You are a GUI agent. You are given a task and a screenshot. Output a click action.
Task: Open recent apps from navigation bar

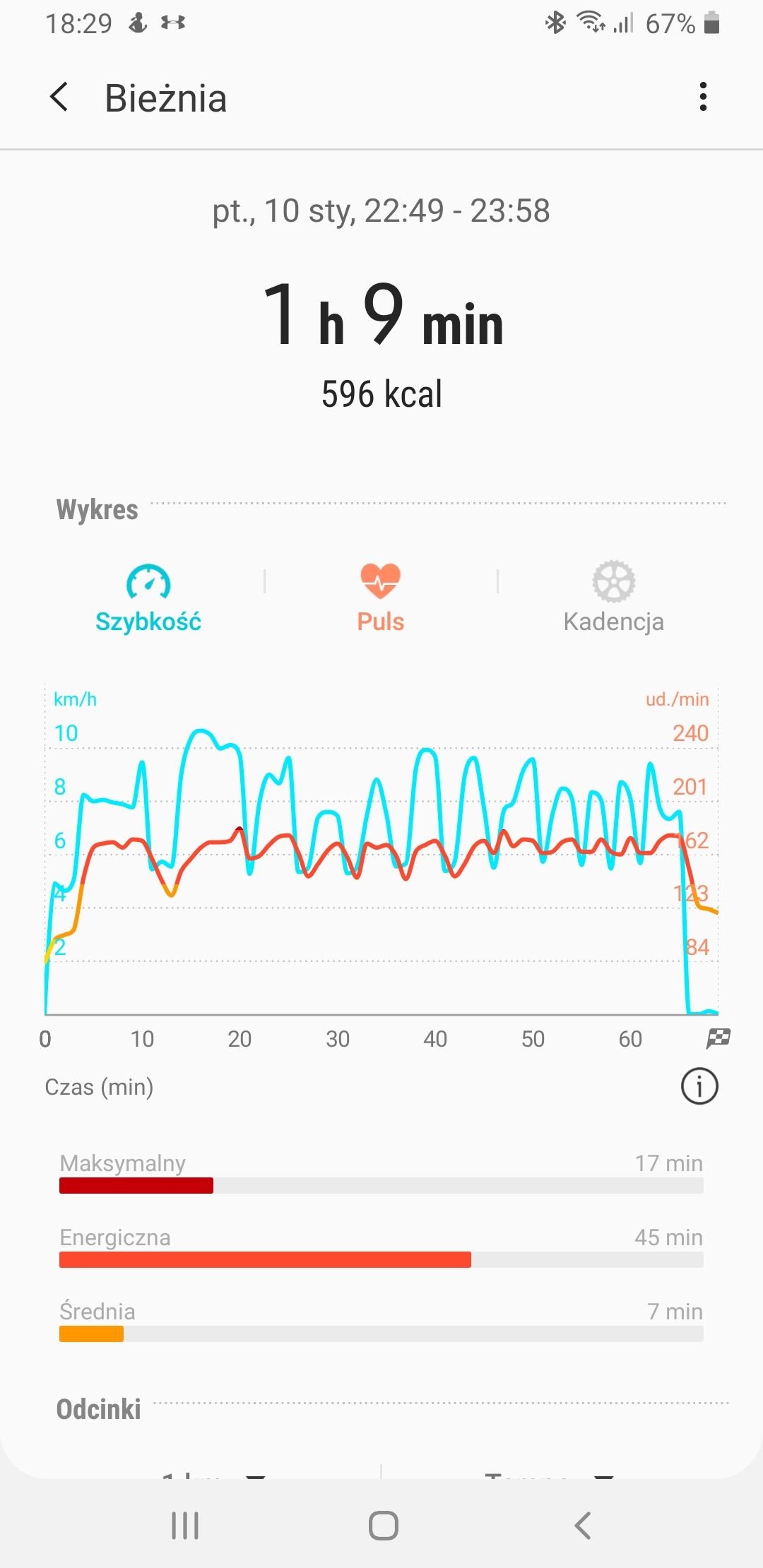click(185, 1526)
